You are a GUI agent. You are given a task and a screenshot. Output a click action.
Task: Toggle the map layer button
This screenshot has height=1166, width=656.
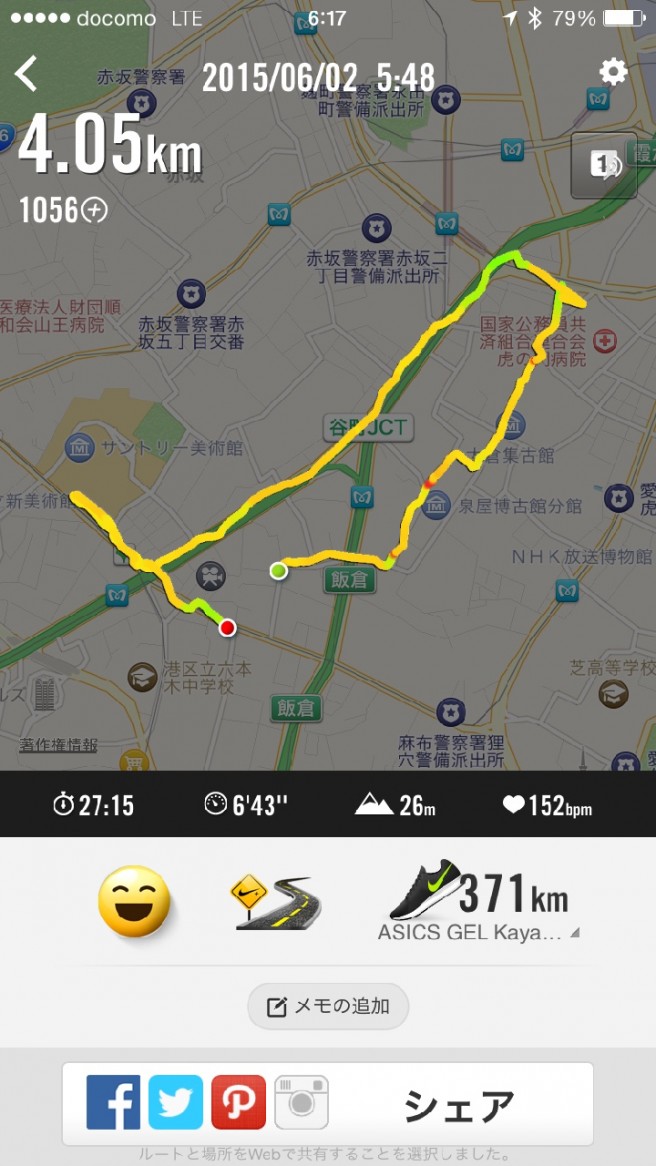pyautogui.click(x=603, y=165)
